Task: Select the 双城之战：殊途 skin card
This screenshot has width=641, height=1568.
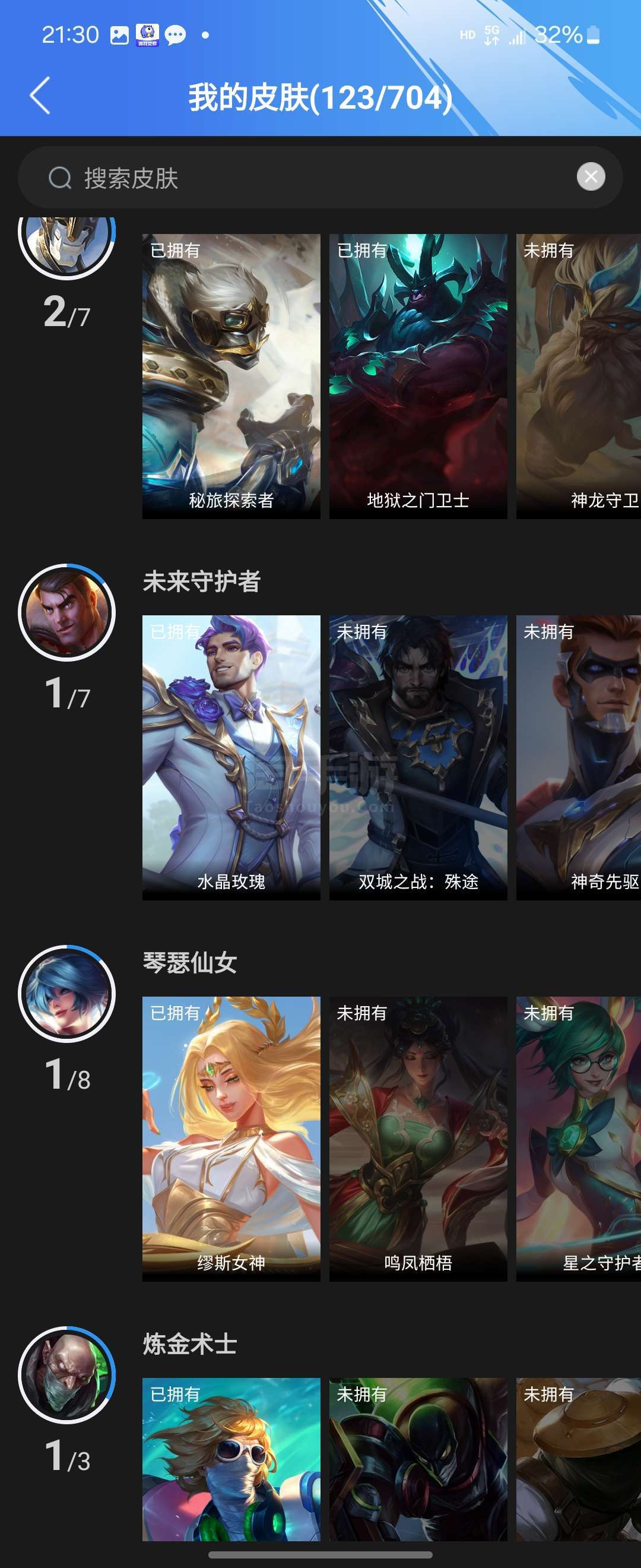Action: (x=418, y=757)
